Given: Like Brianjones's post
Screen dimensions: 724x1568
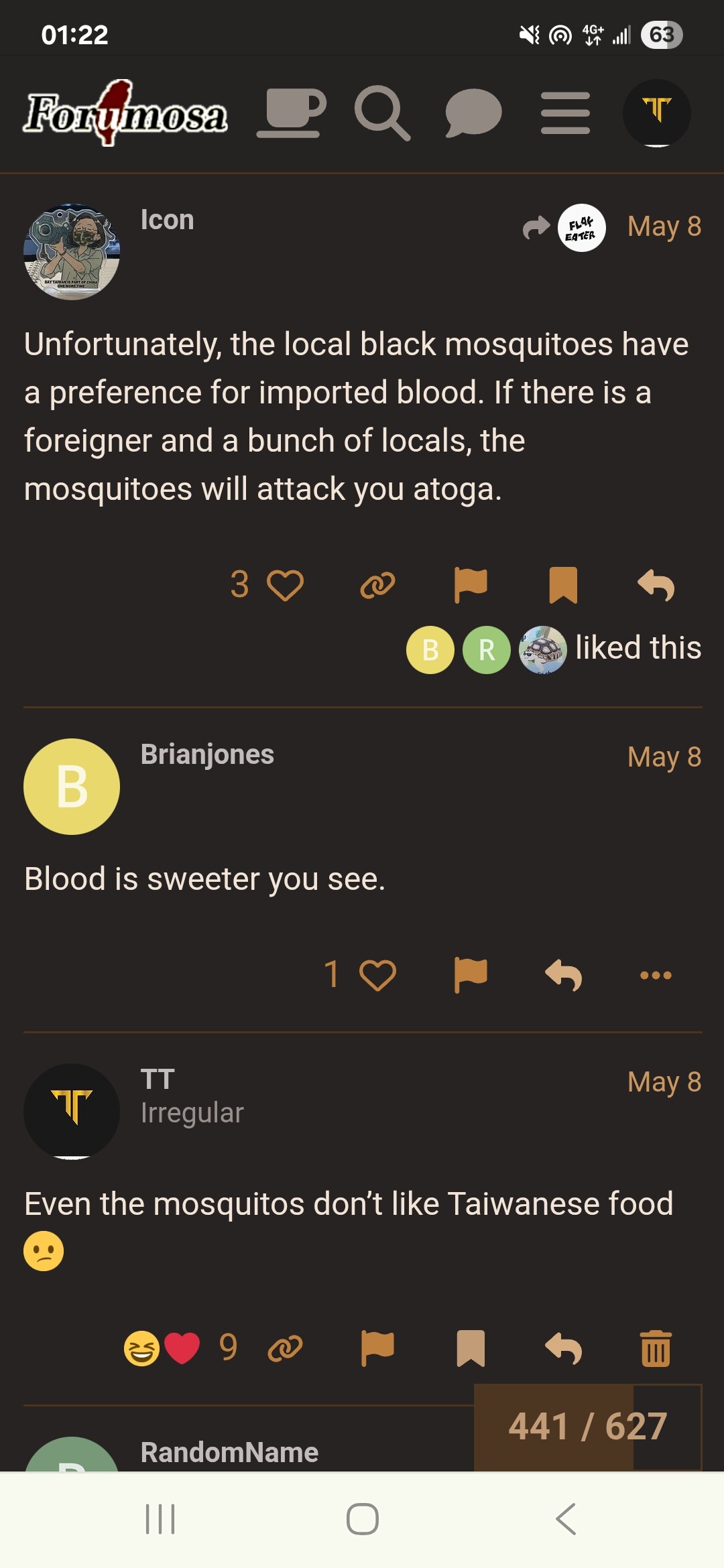Looking at the screenshot, I should coord(377,975).
